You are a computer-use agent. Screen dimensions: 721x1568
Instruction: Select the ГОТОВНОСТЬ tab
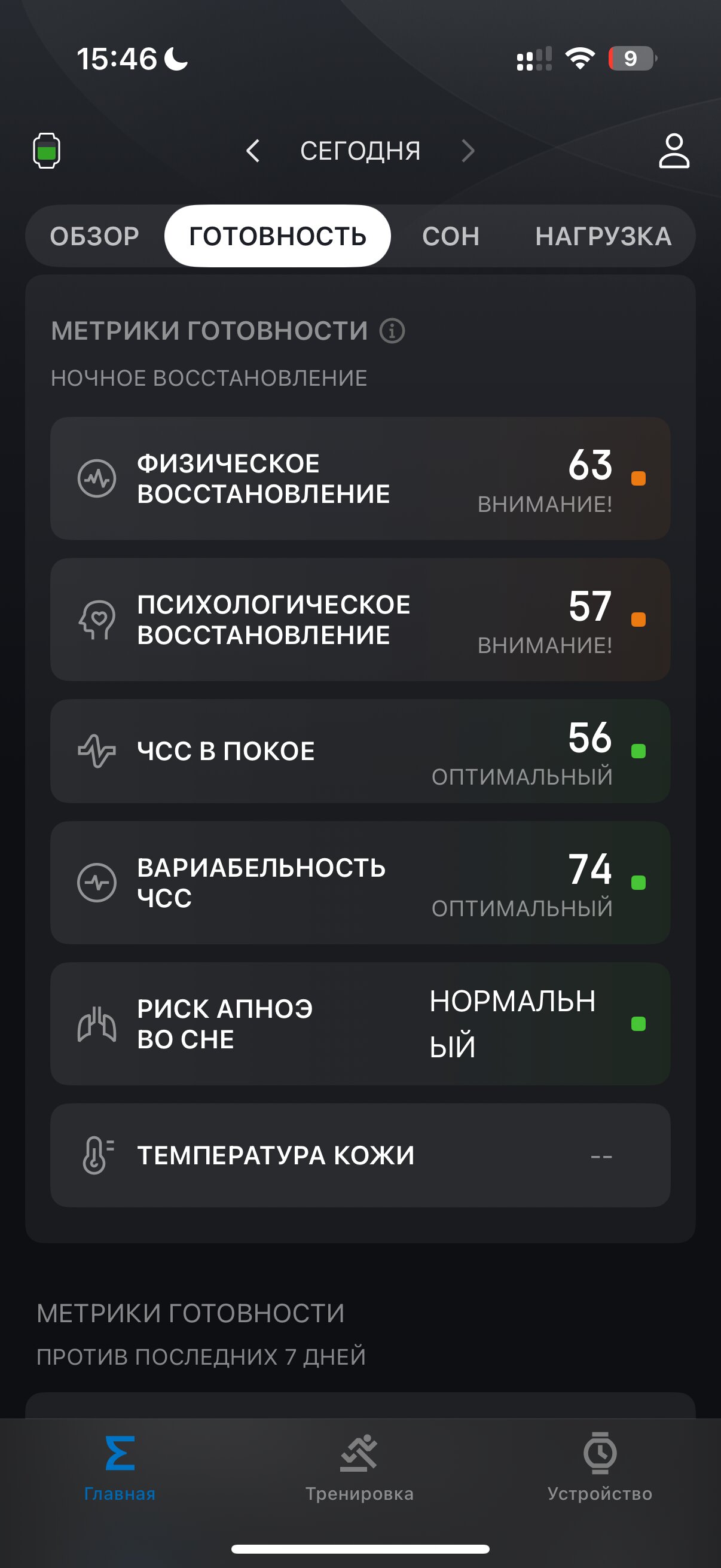277,236
